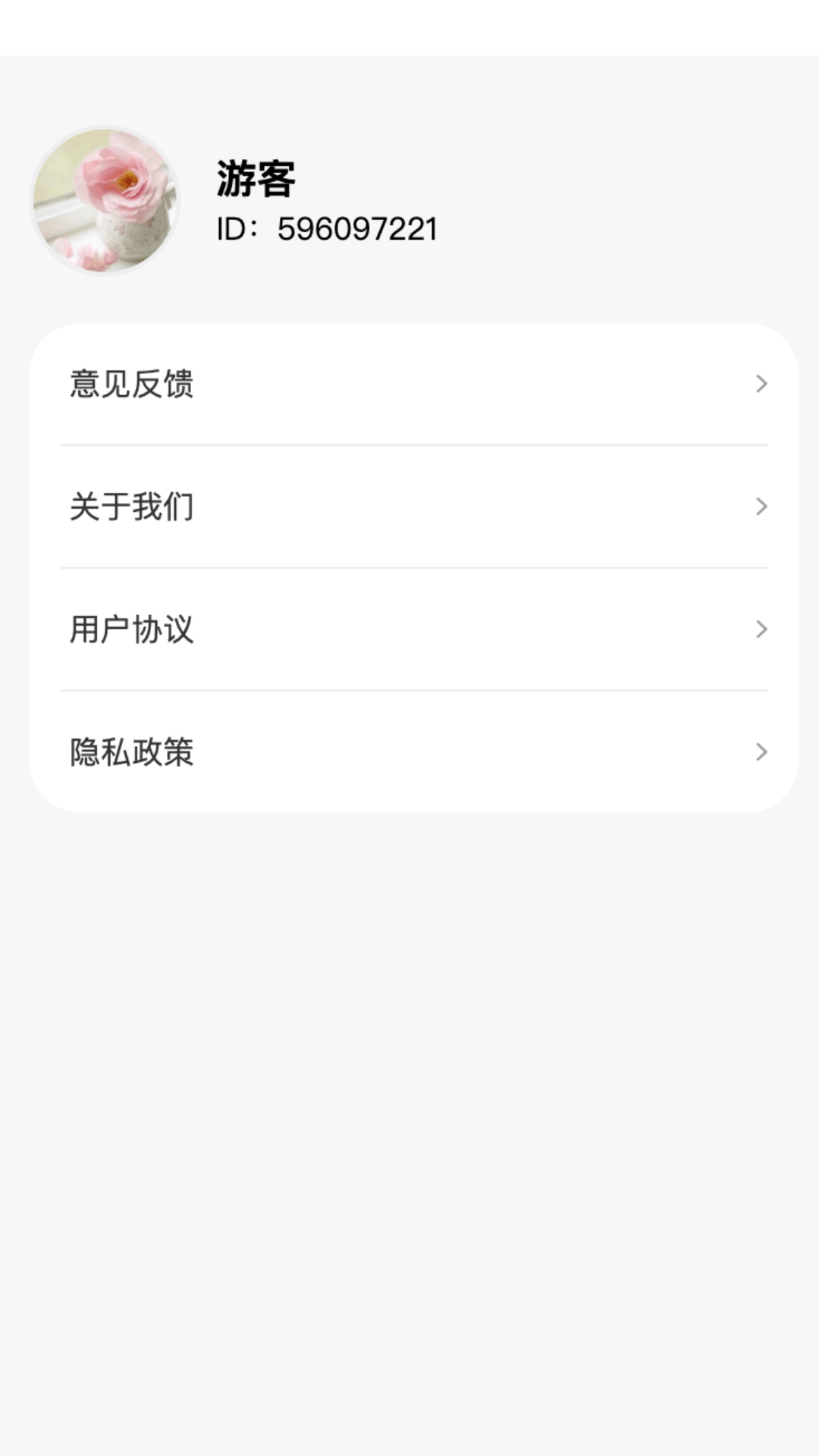Tap the 隐私政策 list row
819x1456 pixels.
pos(409,752)
